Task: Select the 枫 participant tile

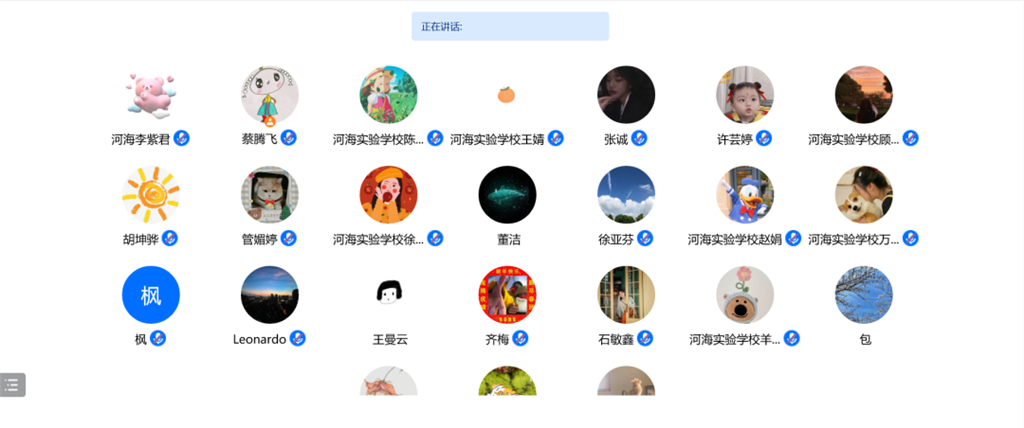Action: coord(150,295)
